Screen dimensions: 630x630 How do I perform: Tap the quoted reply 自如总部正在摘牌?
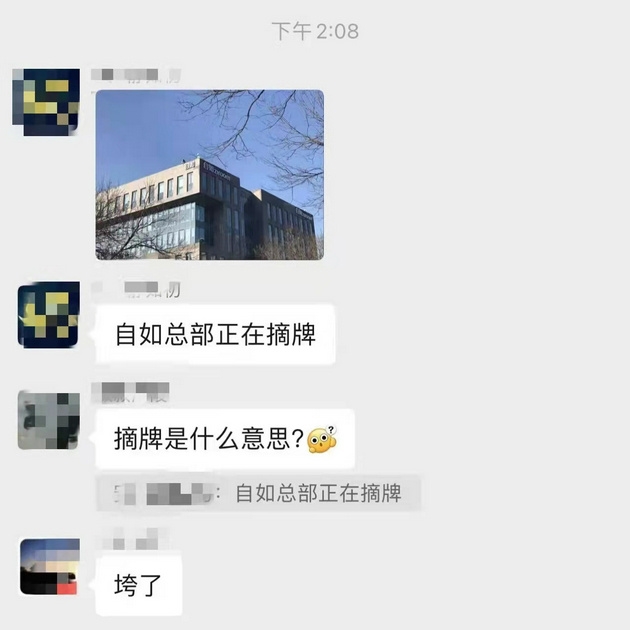tap(258, 493)
